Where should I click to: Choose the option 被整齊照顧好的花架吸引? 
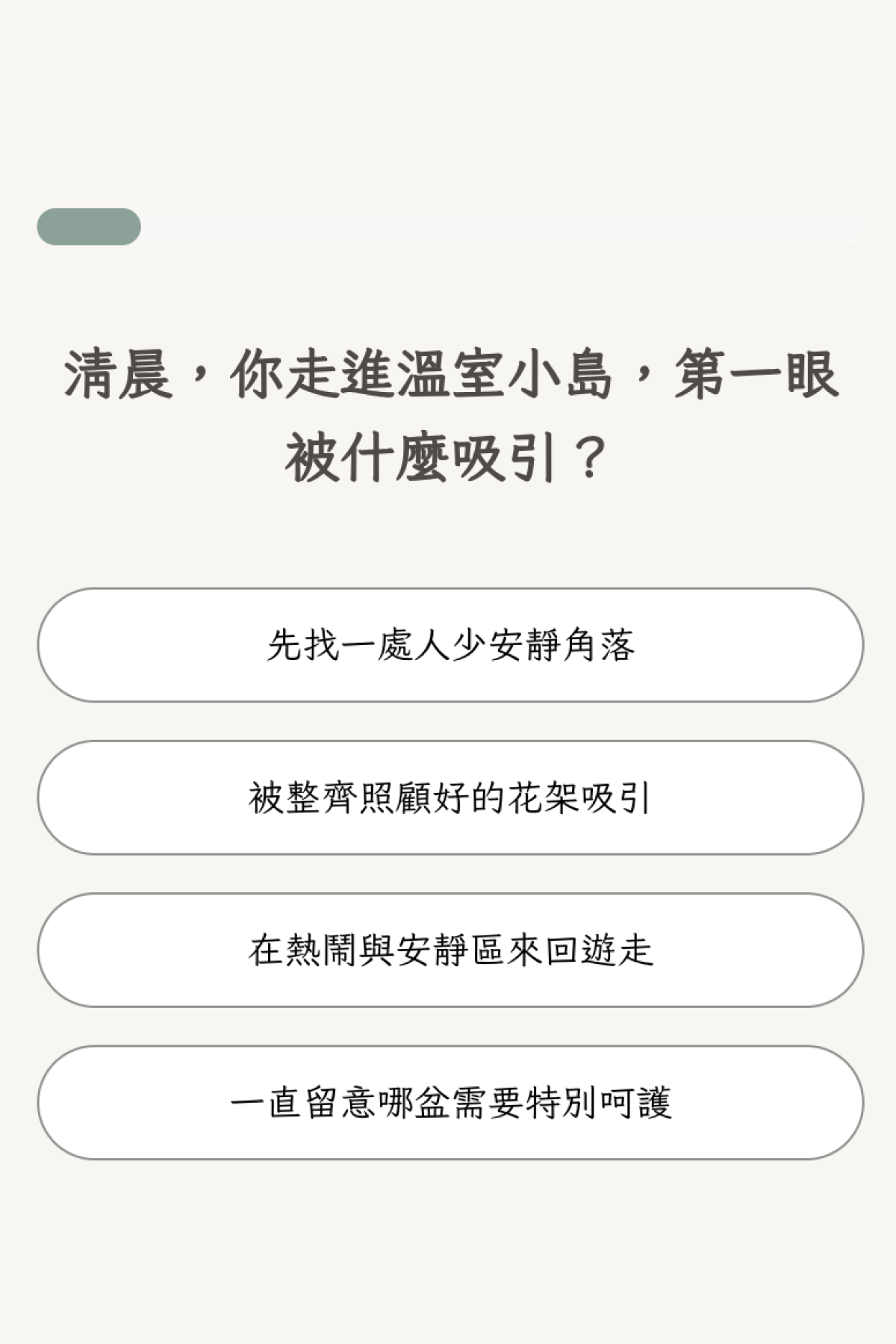click(450, 797)
